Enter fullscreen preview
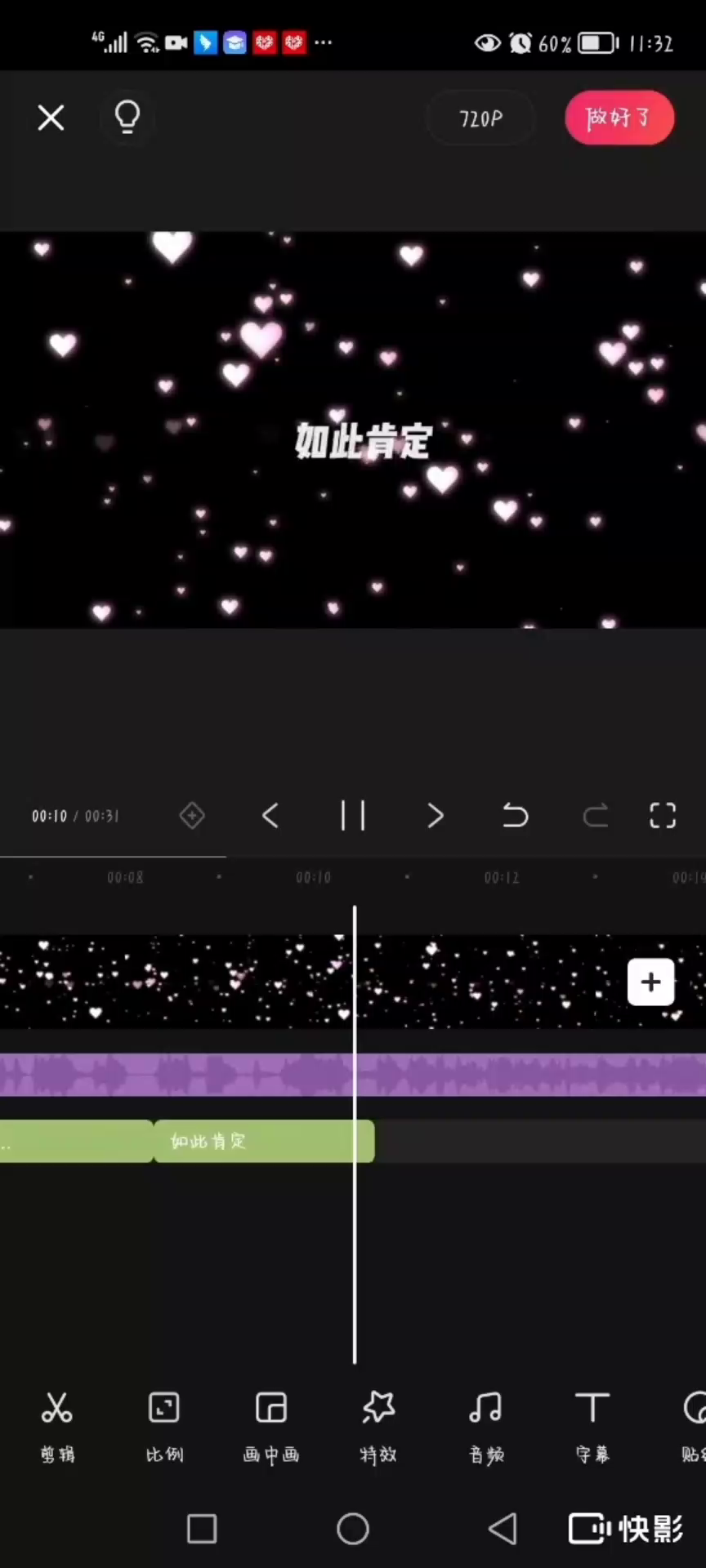706x1568 pixels. (x=663, y=815)
